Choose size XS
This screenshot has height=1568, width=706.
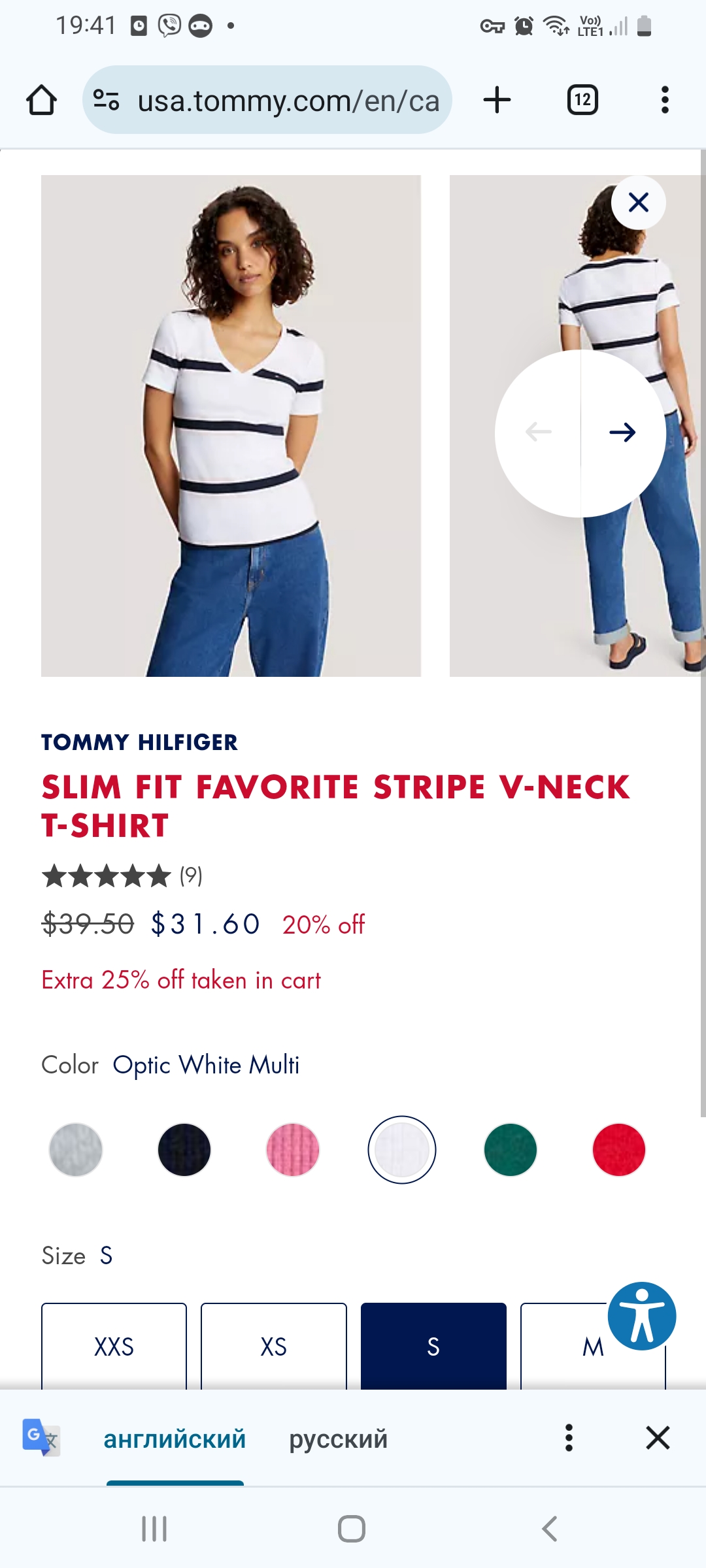click(273, 1346)
